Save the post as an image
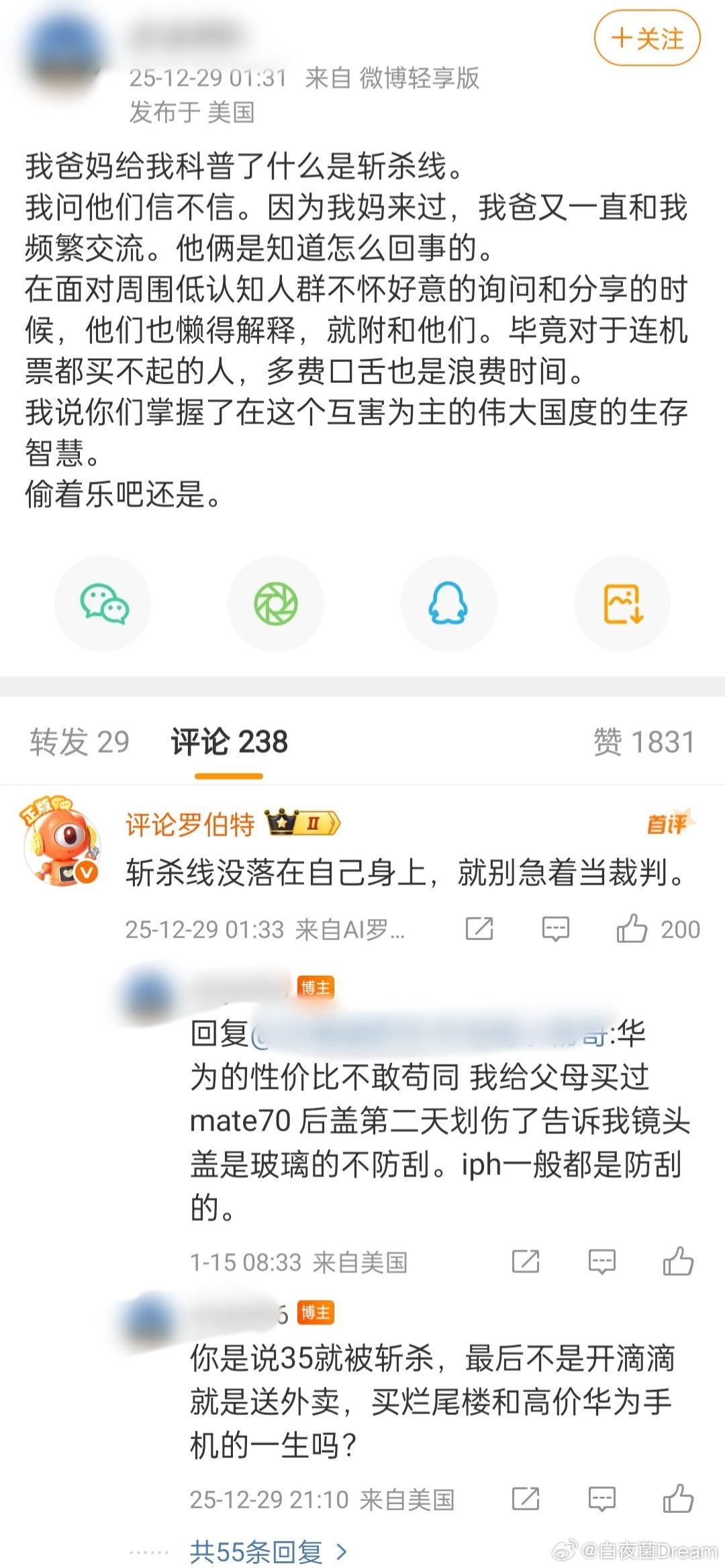 click(622, 604)
